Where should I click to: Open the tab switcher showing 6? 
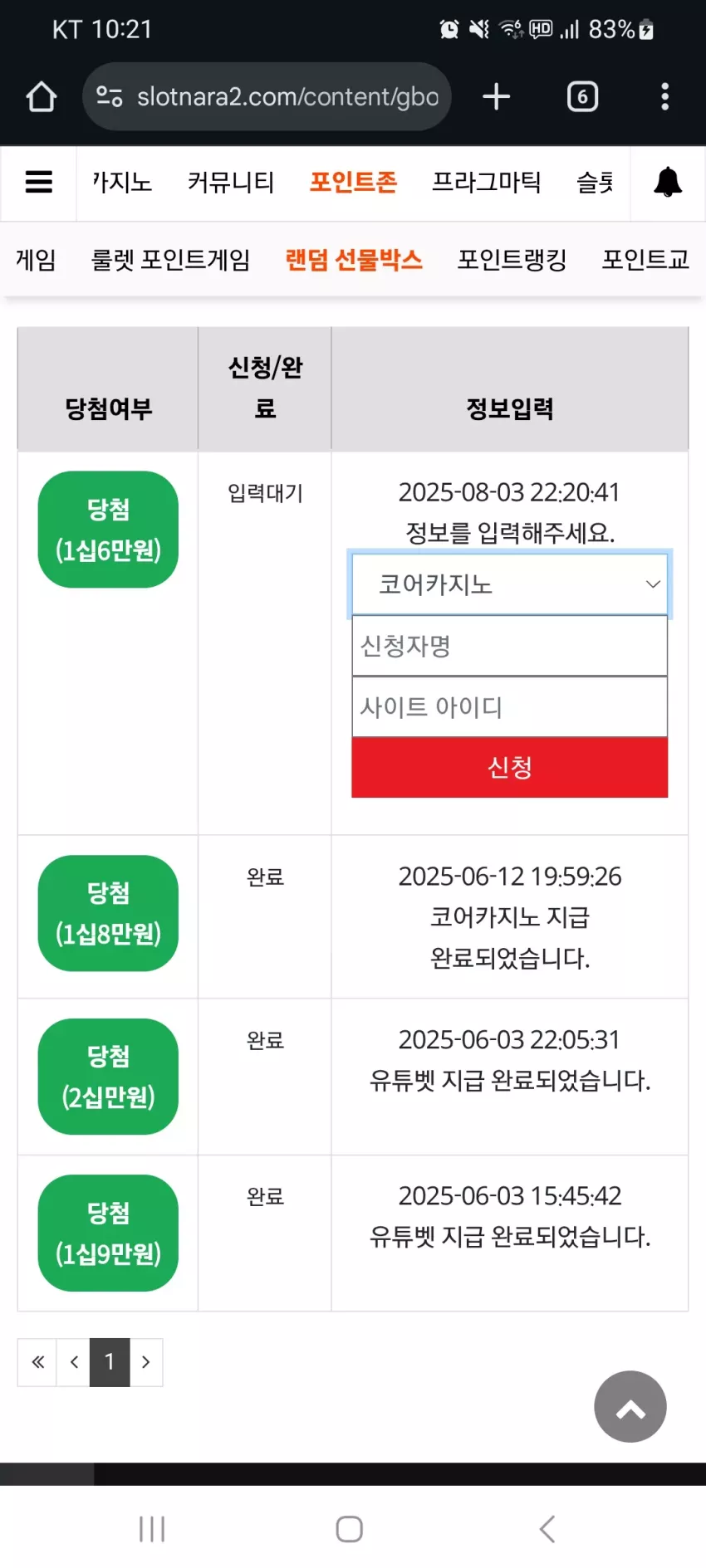[582, 97]
